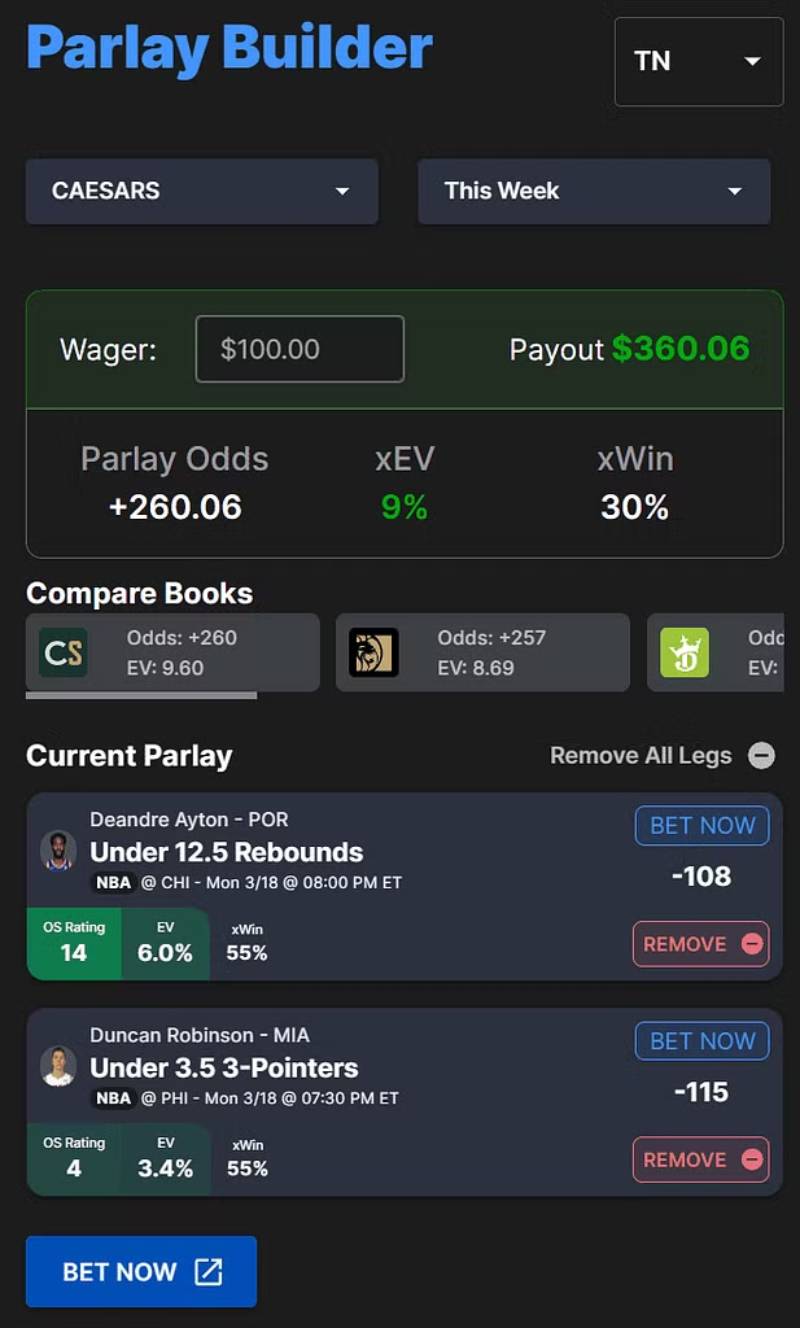Open the This Week timeframe dropdown

pos(594,191)
